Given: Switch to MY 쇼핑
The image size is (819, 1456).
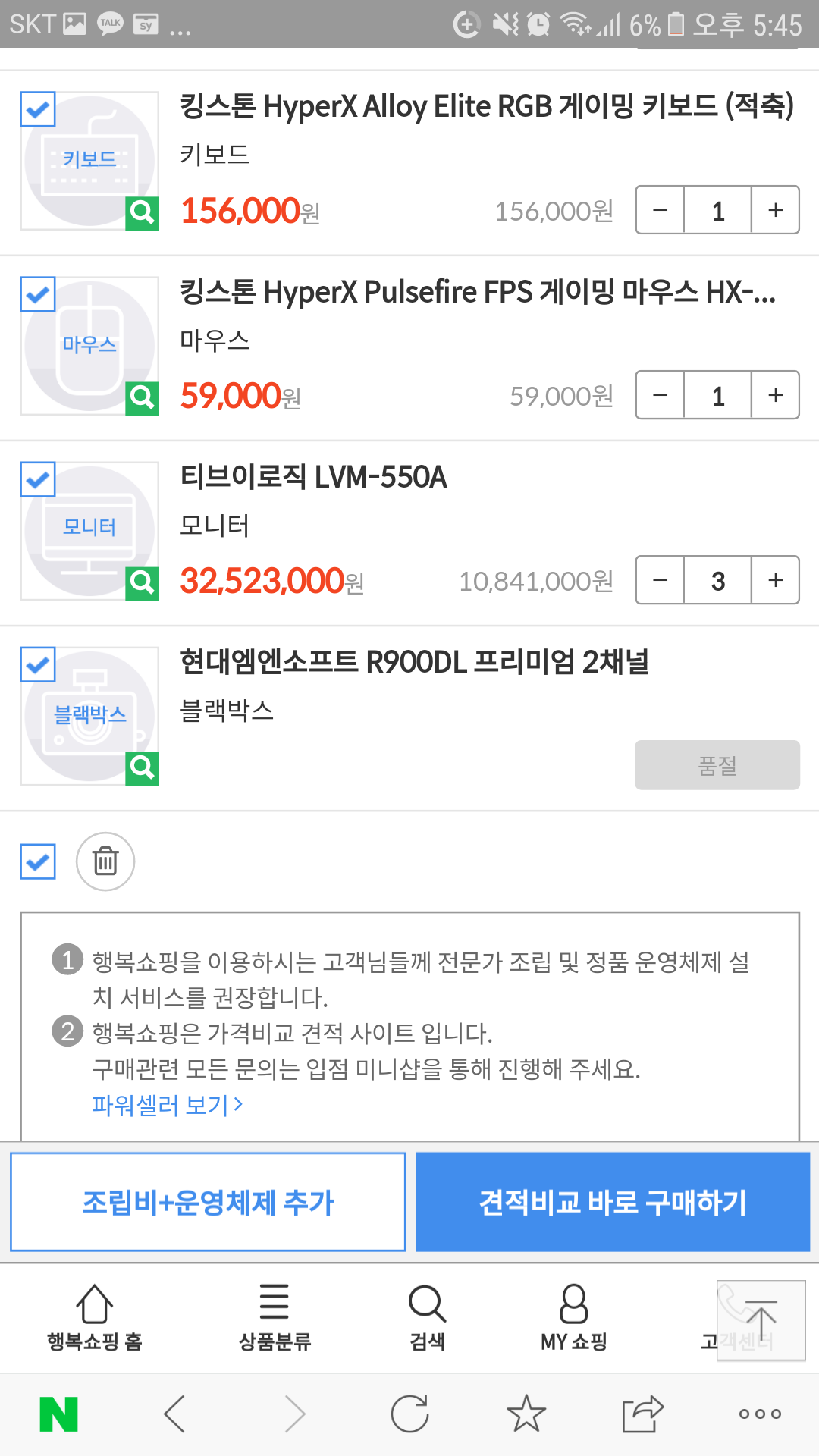Looking at the screenshot, I should (574, 1318).
